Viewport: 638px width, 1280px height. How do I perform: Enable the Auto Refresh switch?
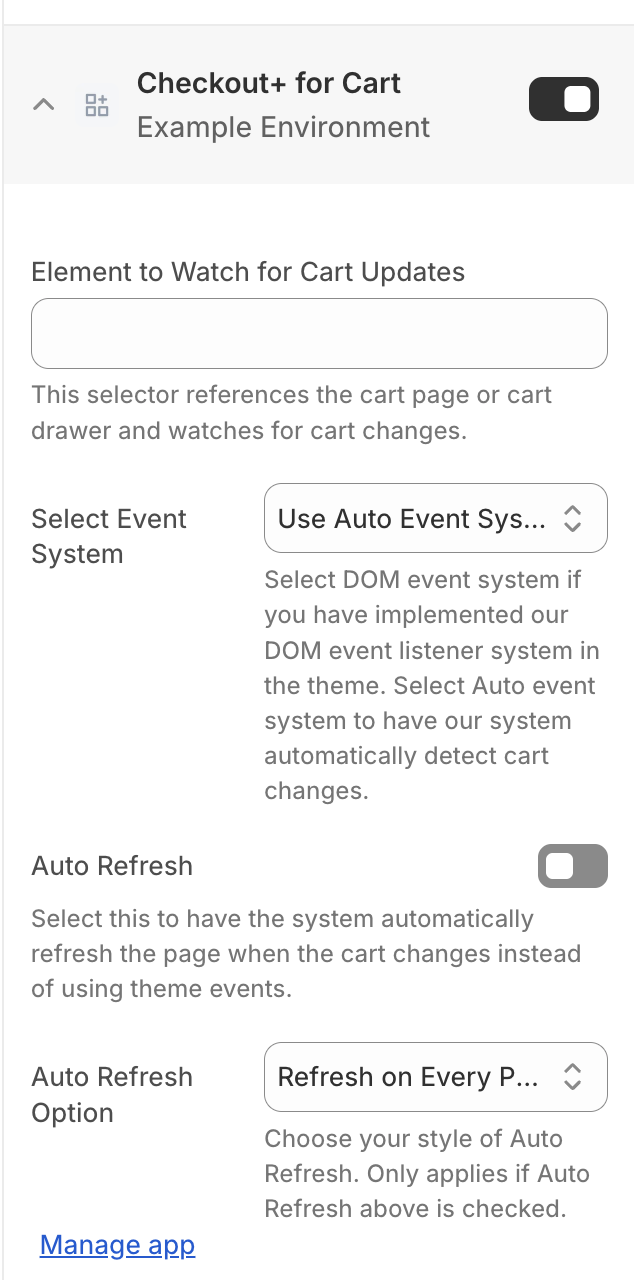[x=573, y=866]
